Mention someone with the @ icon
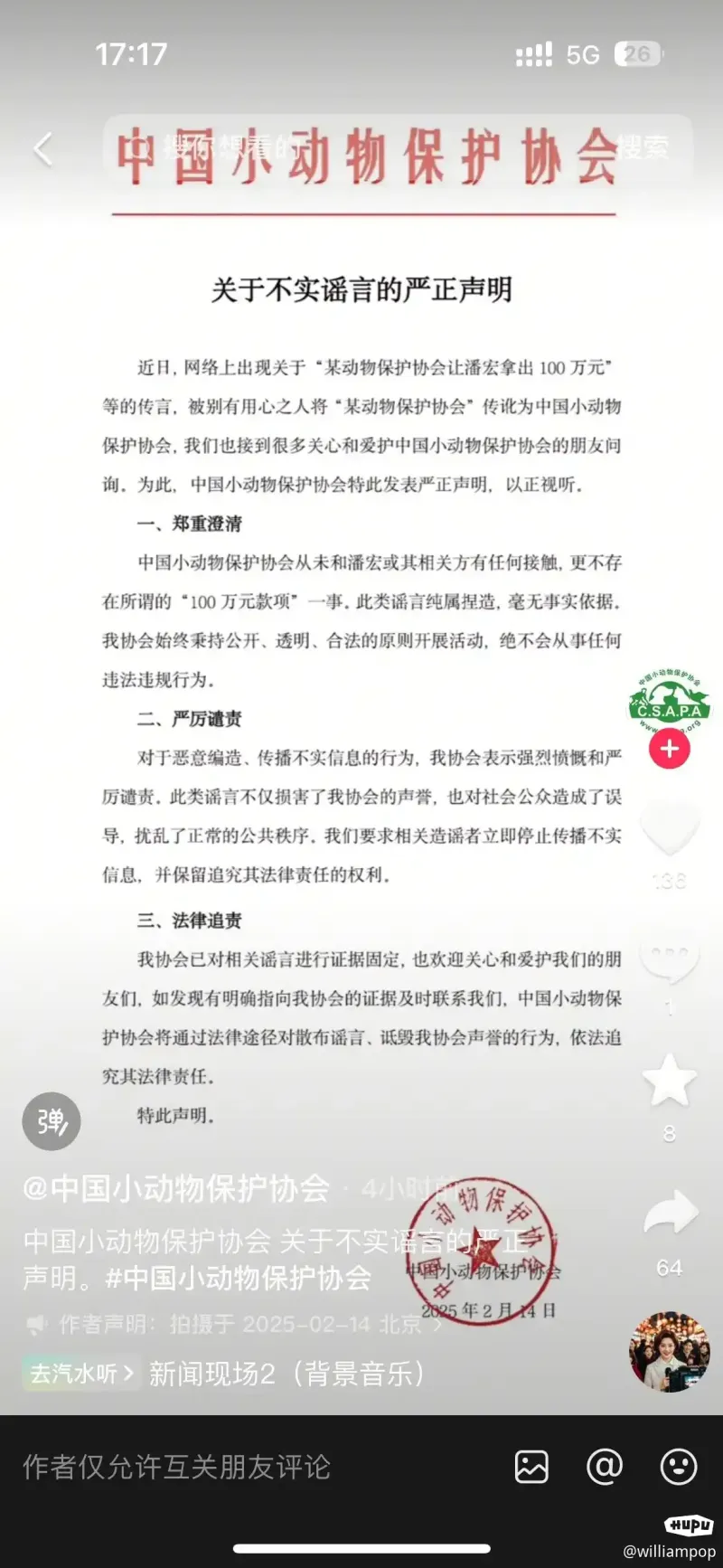723x1568 pixels. (x=605, y=1467)
